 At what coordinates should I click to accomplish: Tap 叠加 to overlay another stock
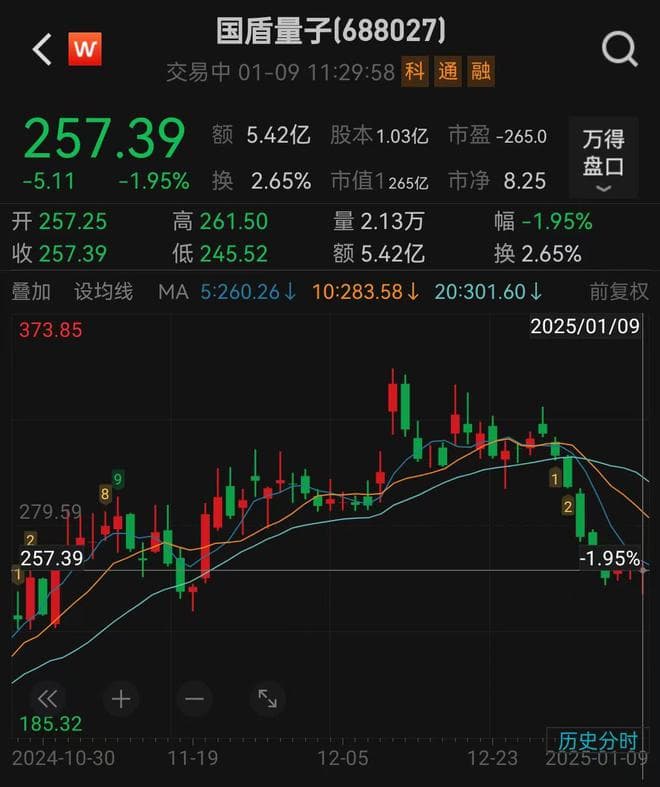tap(31, 292)
